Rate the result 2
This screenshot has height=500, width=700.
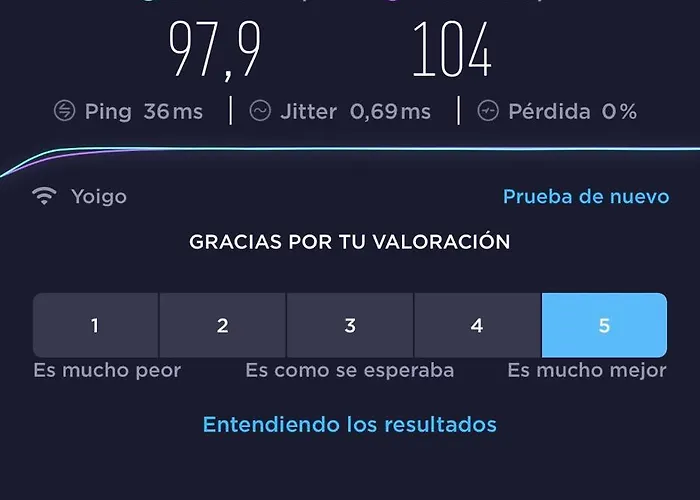222,325
